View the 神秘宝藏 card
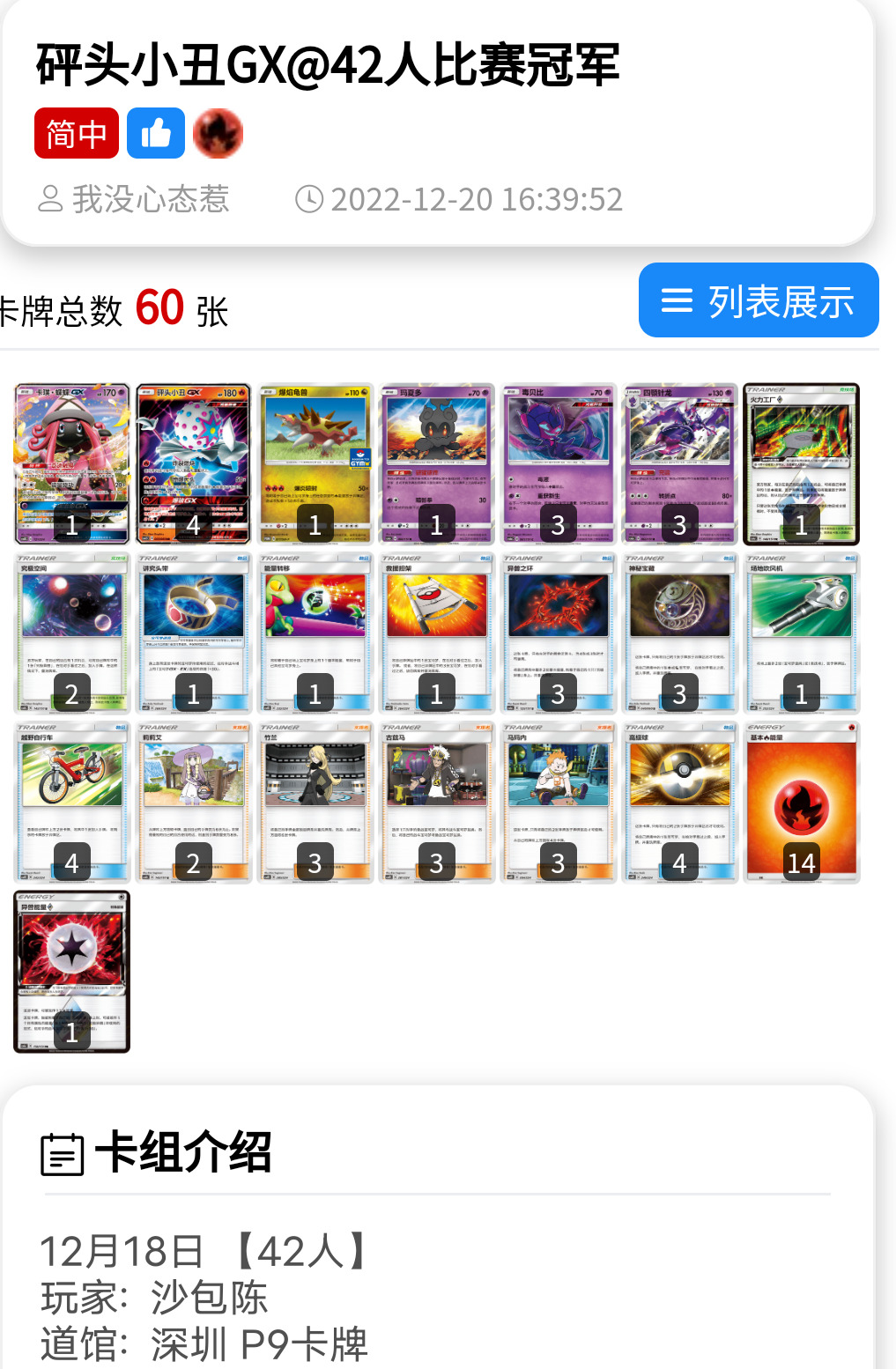 point(679,633)
